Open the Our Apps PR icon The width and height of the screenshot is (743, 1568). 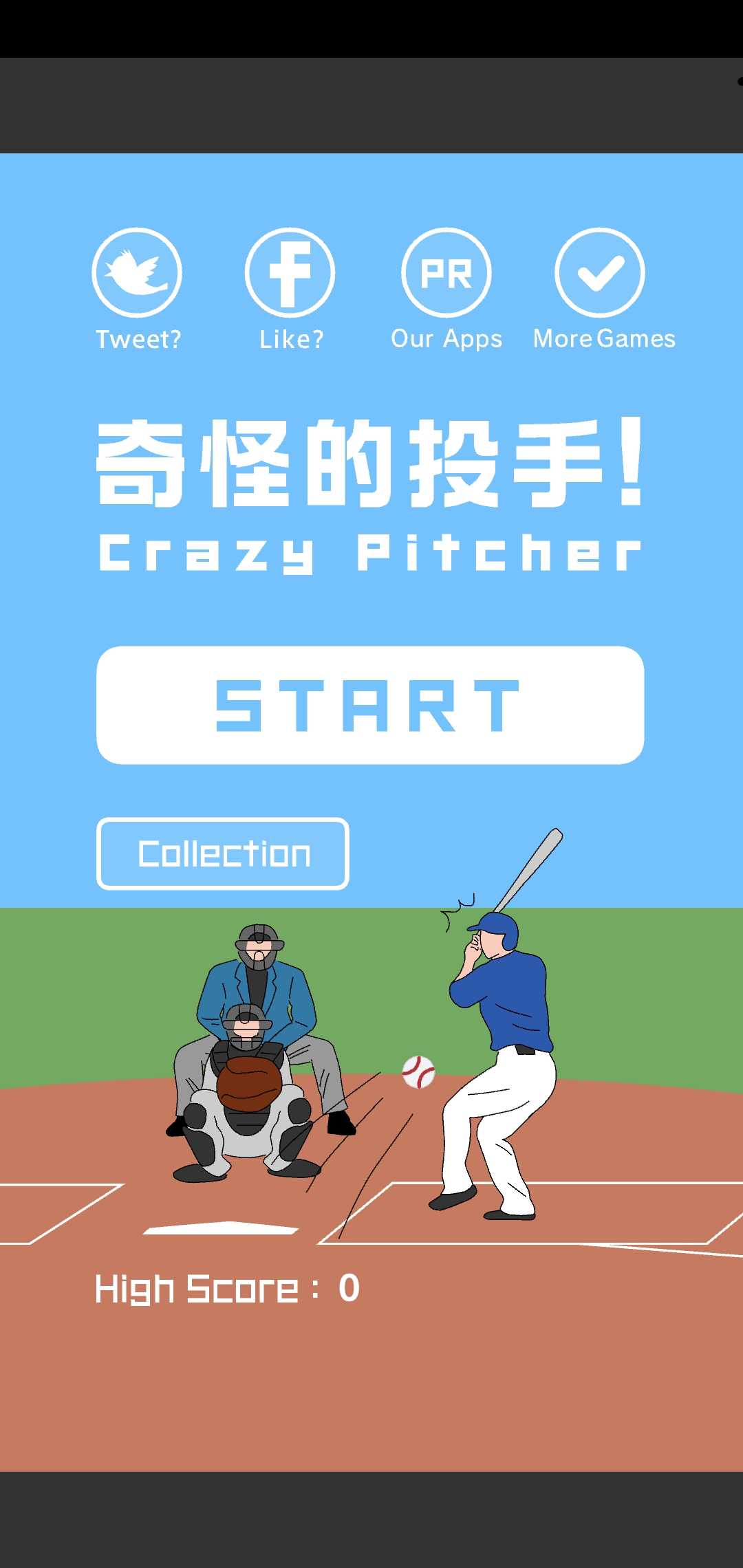[x=446, y=273]
